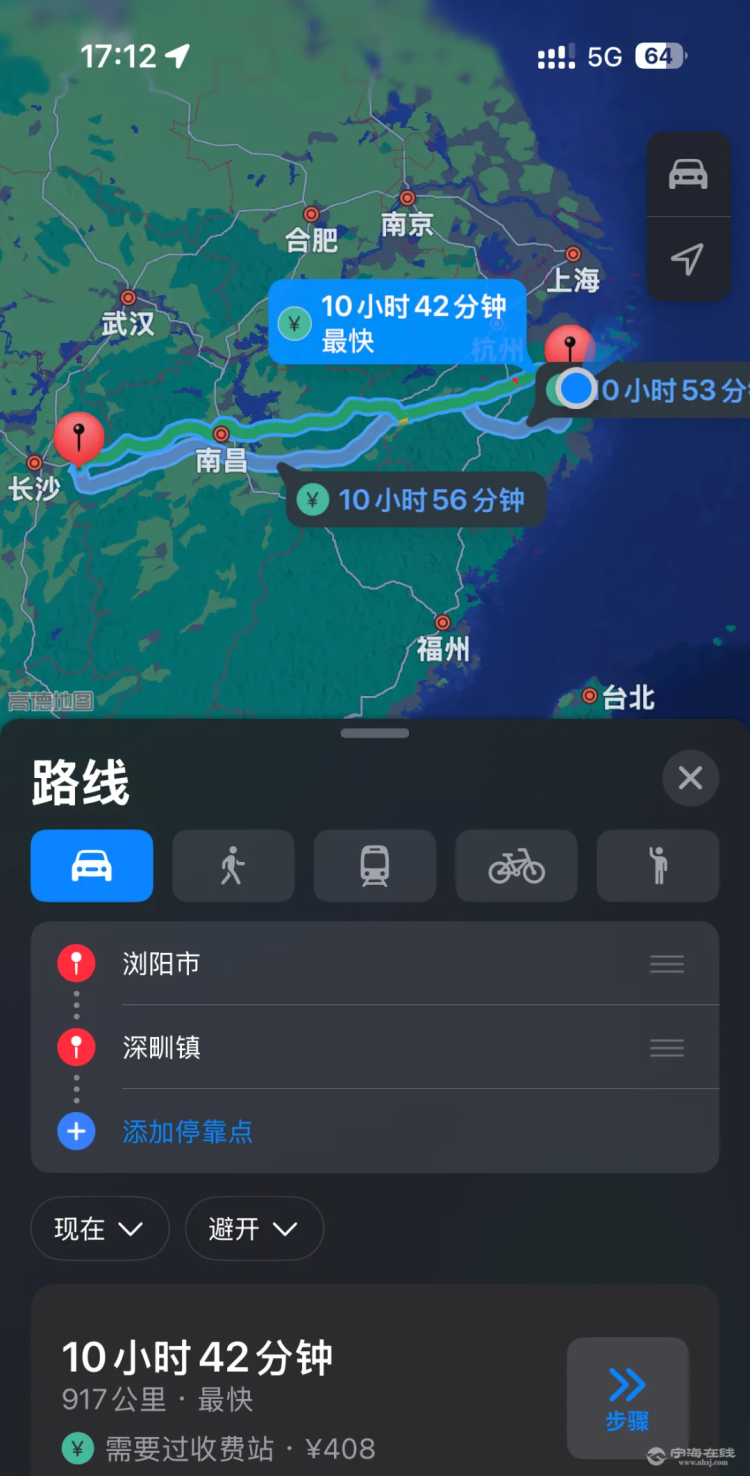Tap the location arrow to recenter map

688,259
